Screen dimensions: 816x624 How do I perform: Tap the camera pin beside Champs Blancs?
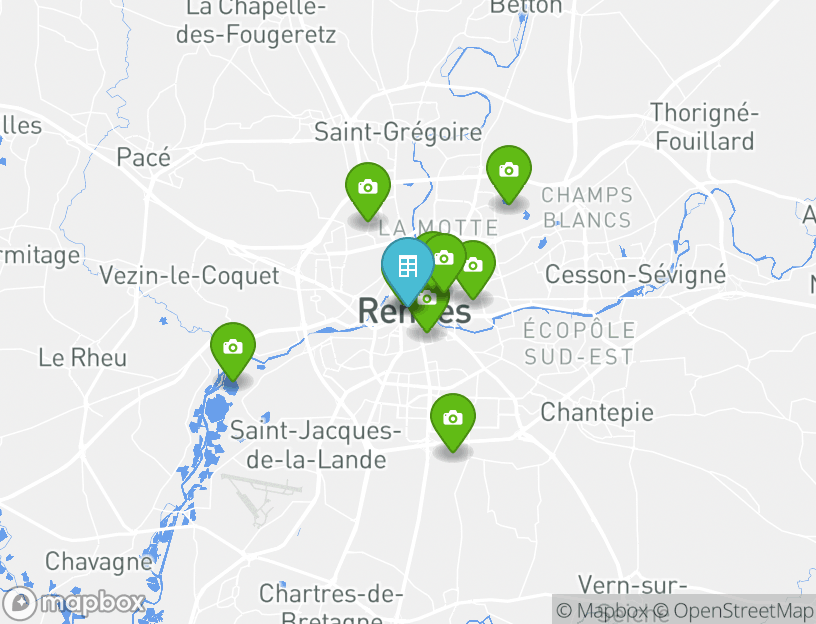509,171
